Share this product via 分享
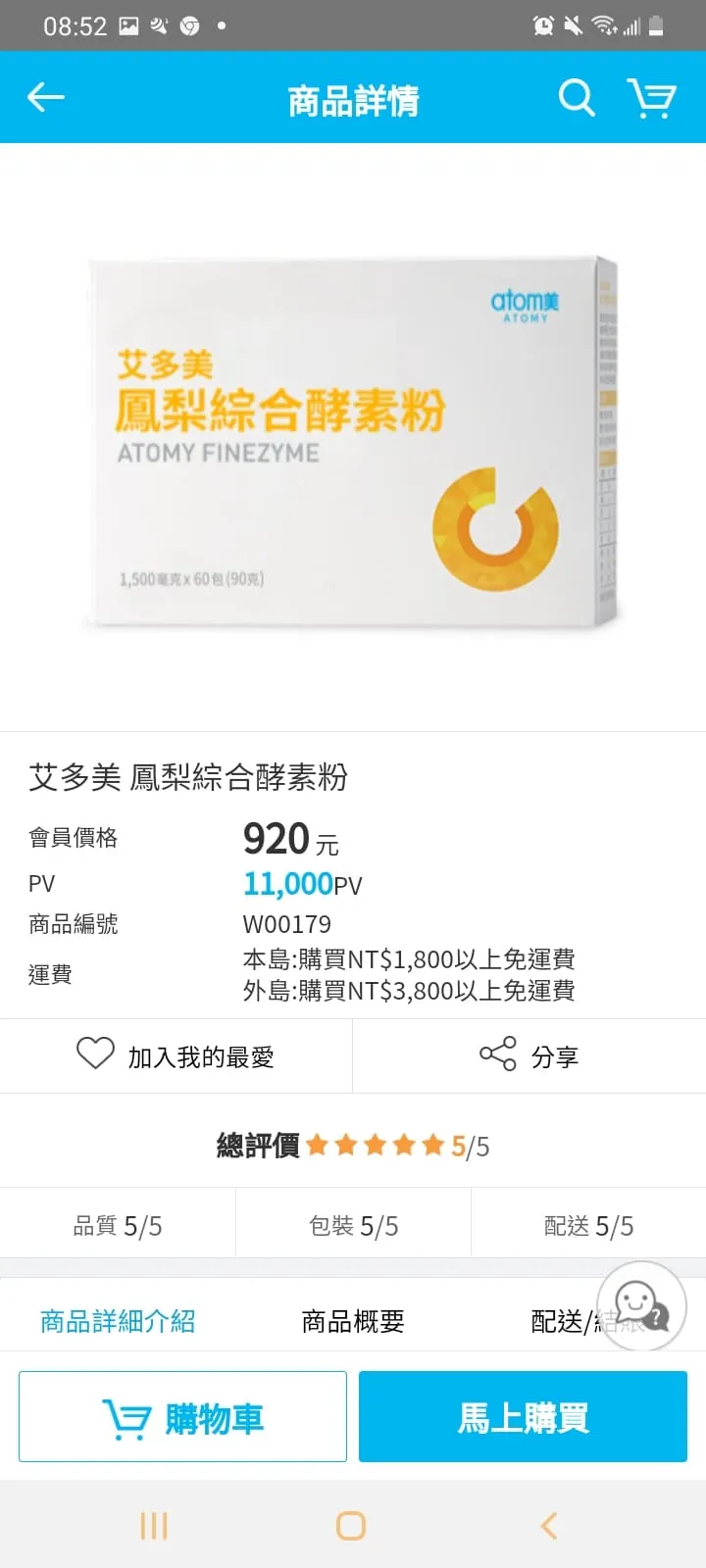The width and height of the screenshot is (706, 1568). coord(529,1055)
